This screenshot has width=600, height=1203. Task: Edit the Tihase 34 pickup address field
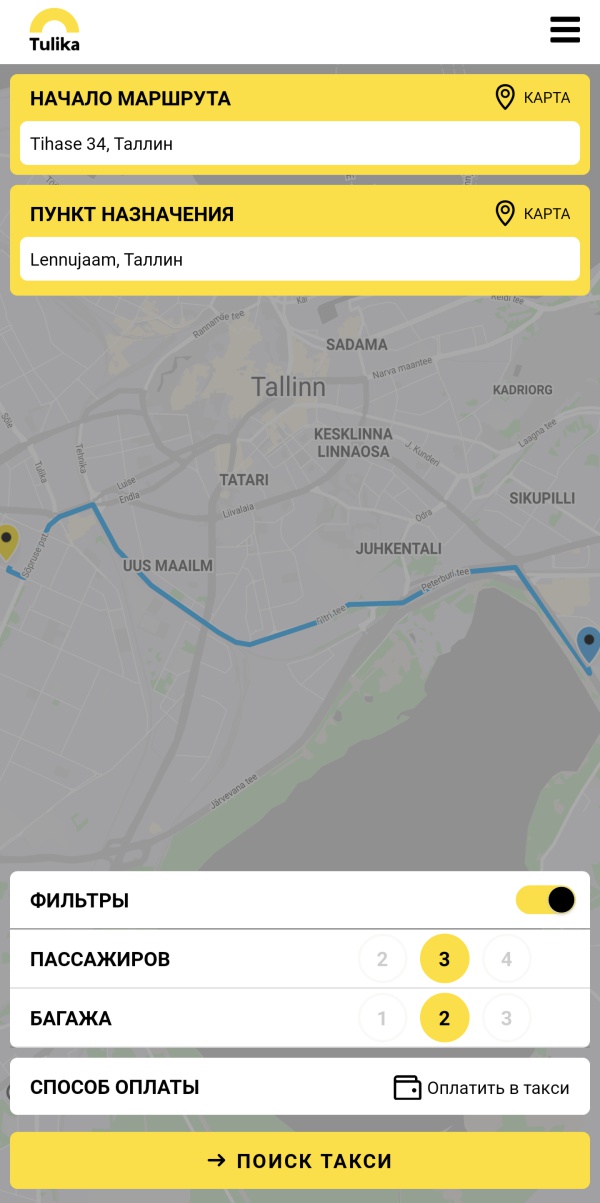tap(300, 144)
